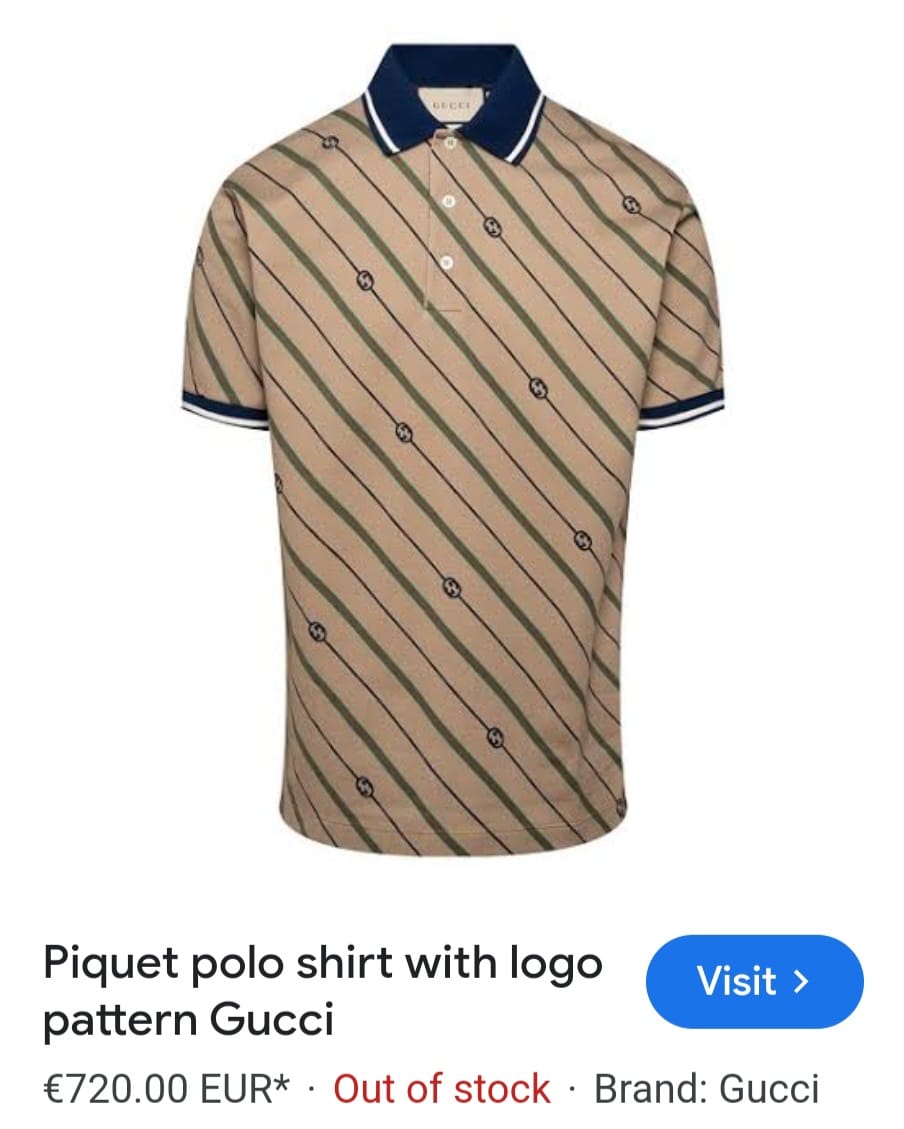
Task: Tap the blue Visit button
Action: tap(754, 981)
